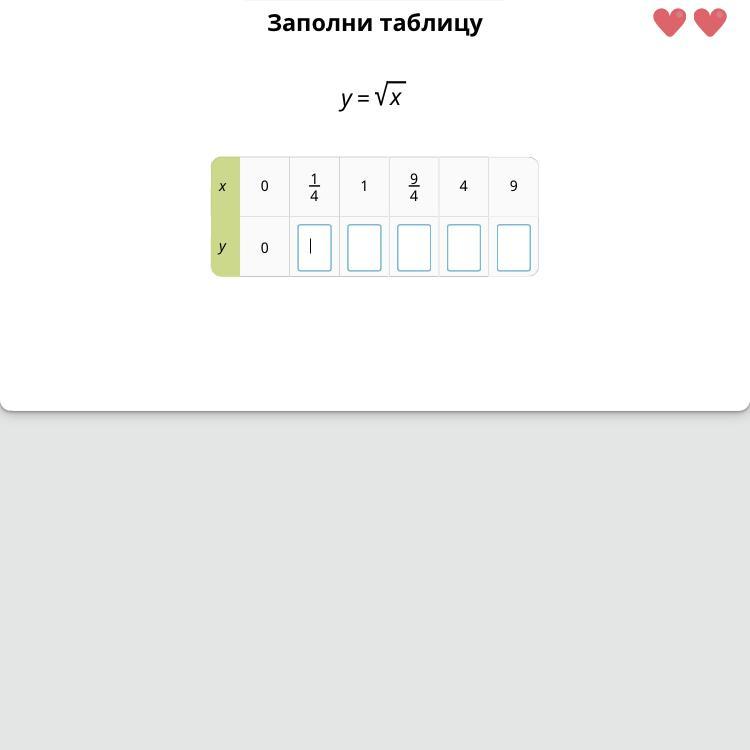The width and height of the screenshot is (750, 750).
Task: Choose the y answer box under x = 9
Action: pos(514,247)
